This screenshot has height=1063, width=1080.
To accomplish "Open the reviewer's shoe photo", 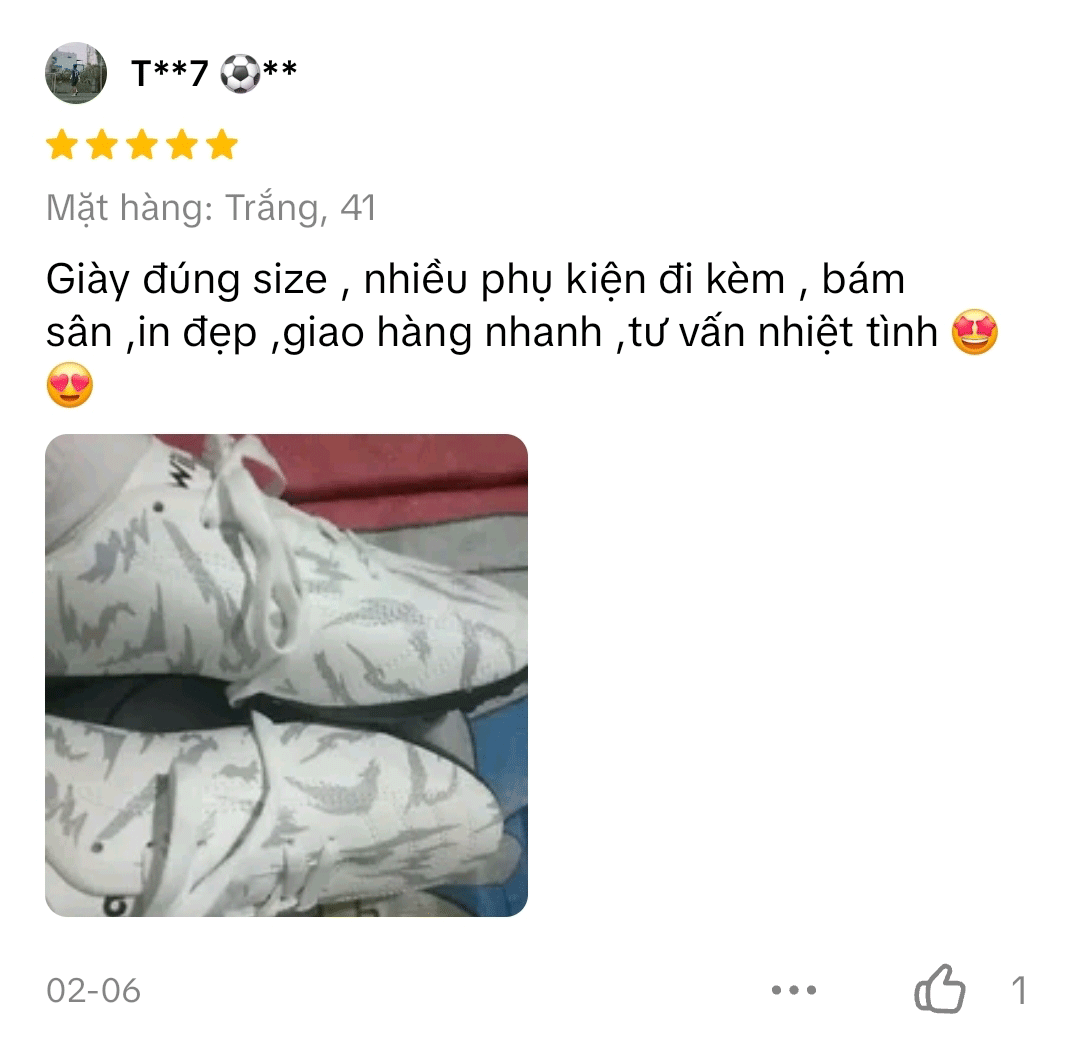I will coord(286,675).
